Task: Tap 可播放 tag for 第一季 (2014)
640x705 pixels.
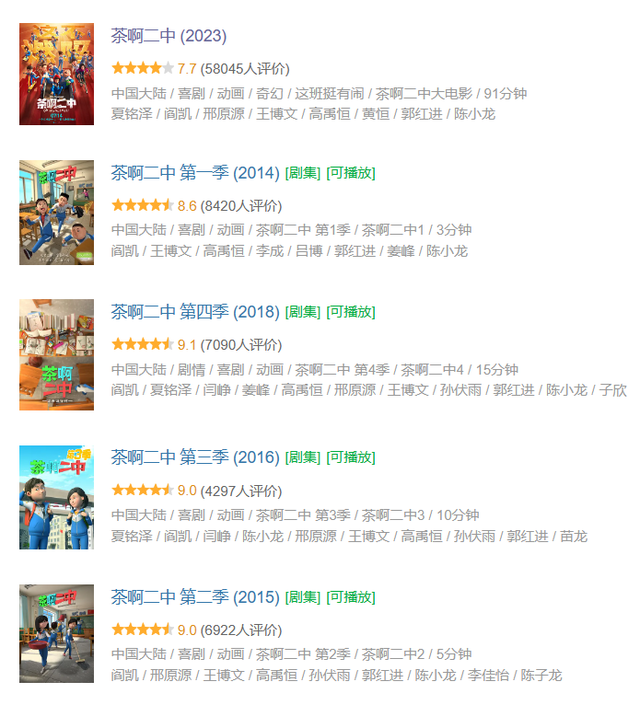Action: [x=351, y=173]
